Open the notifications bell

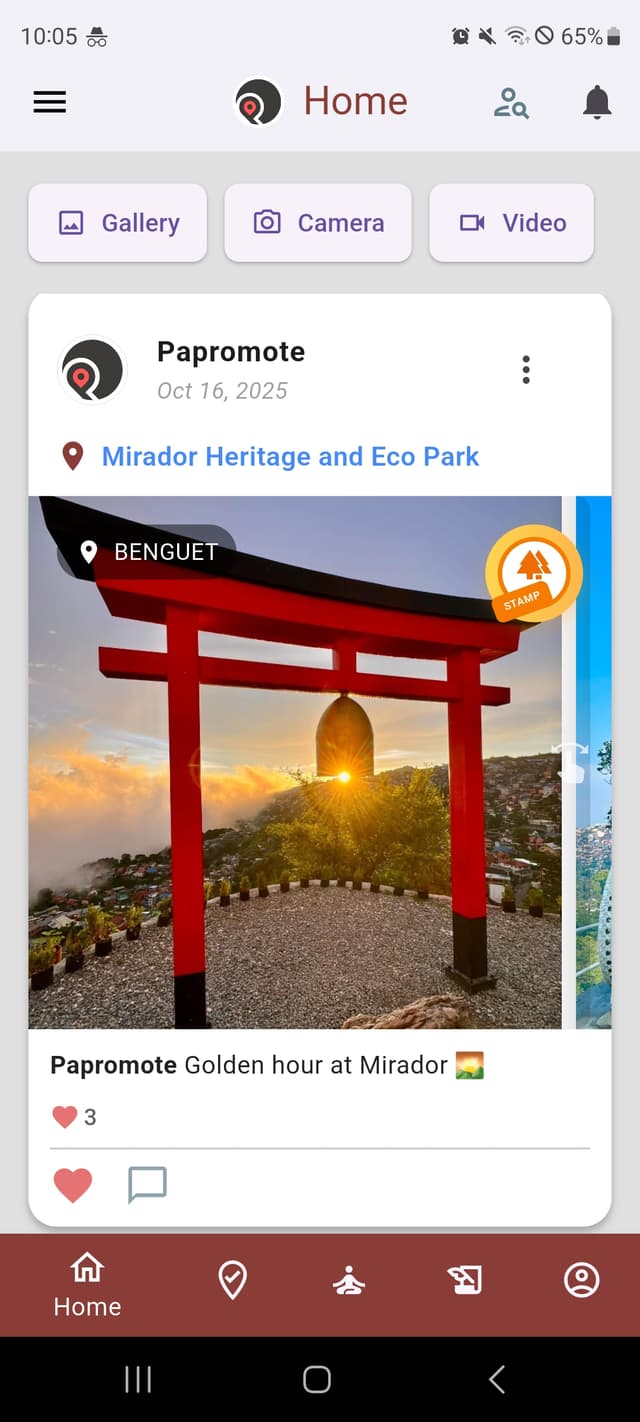point(597,102)
